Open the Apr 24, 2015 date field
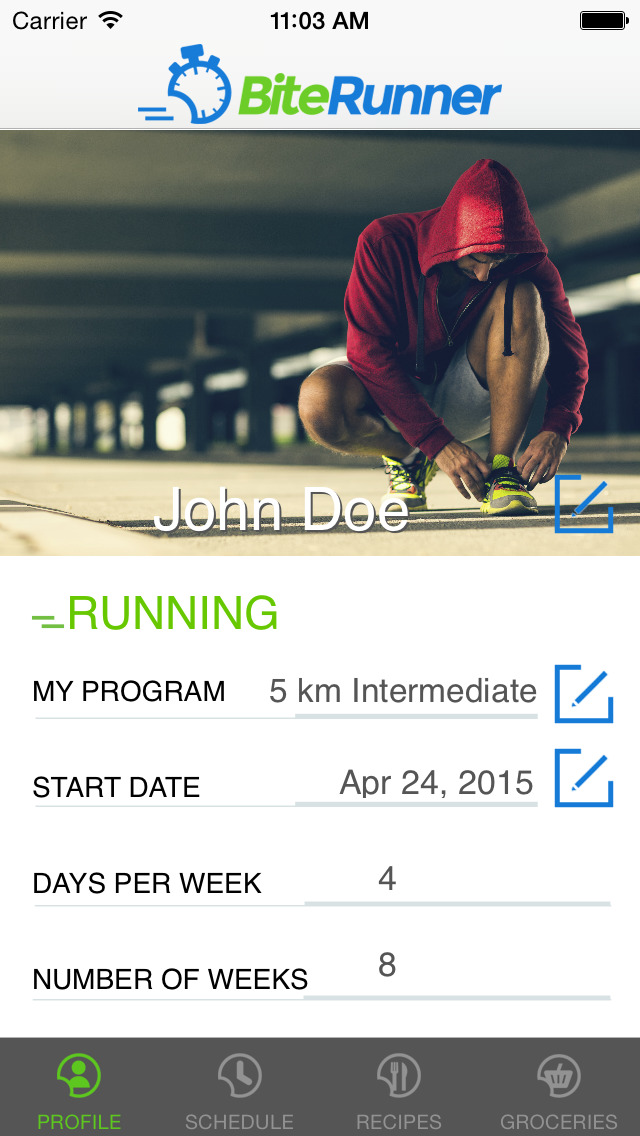Viewport: 640px width, 1136px height. [x=436, y=782]
